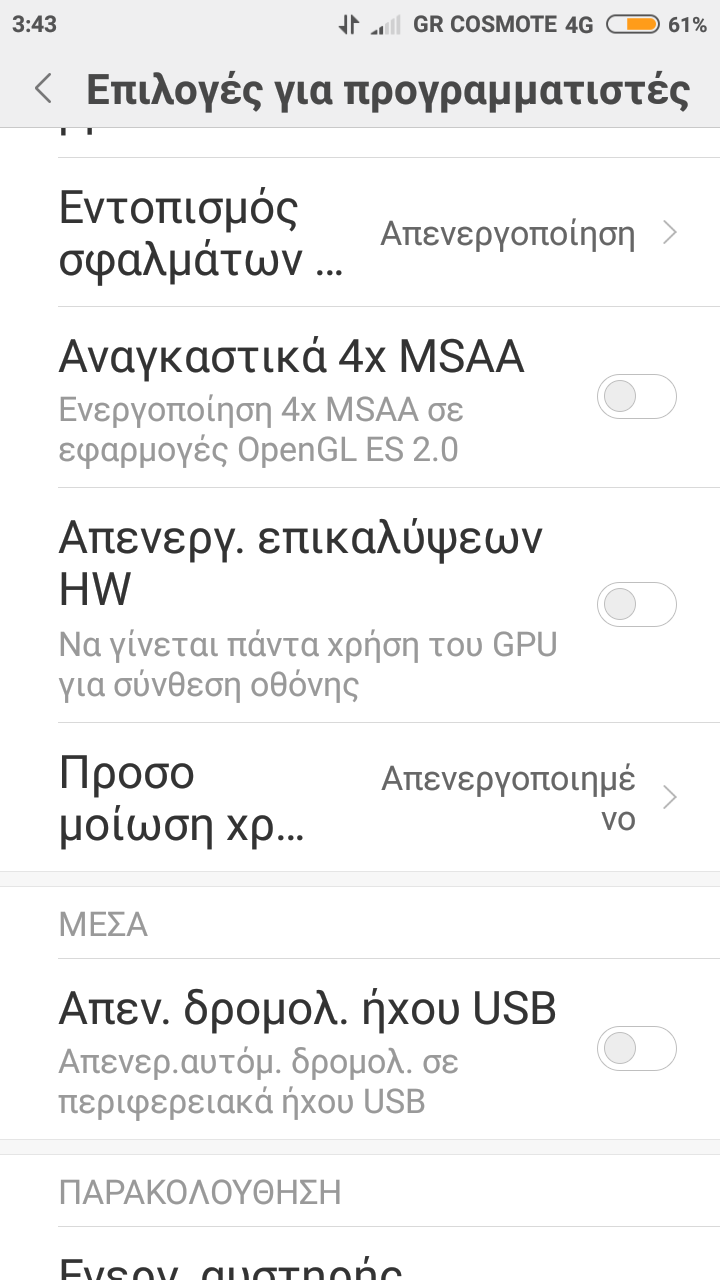Go back from Επιλογές για προγραμματιστές
Image resolution: width=720 pixels, height=1280 pixels.
tap(43, 90)
